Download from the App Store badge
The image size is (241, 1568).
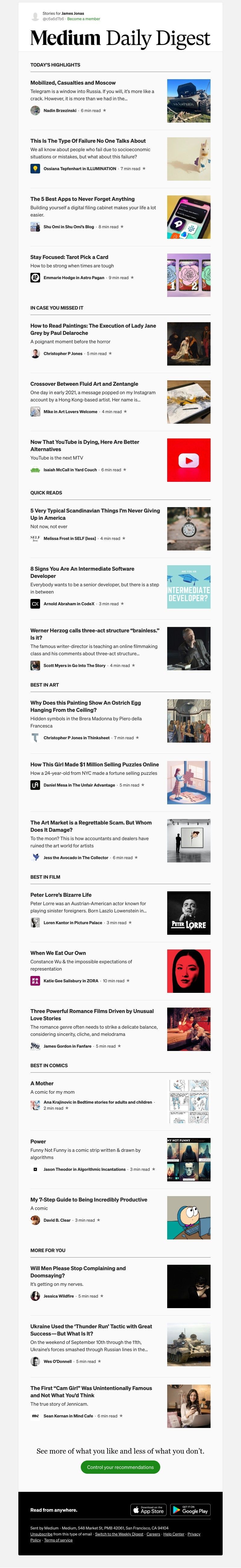point(149,1510)
